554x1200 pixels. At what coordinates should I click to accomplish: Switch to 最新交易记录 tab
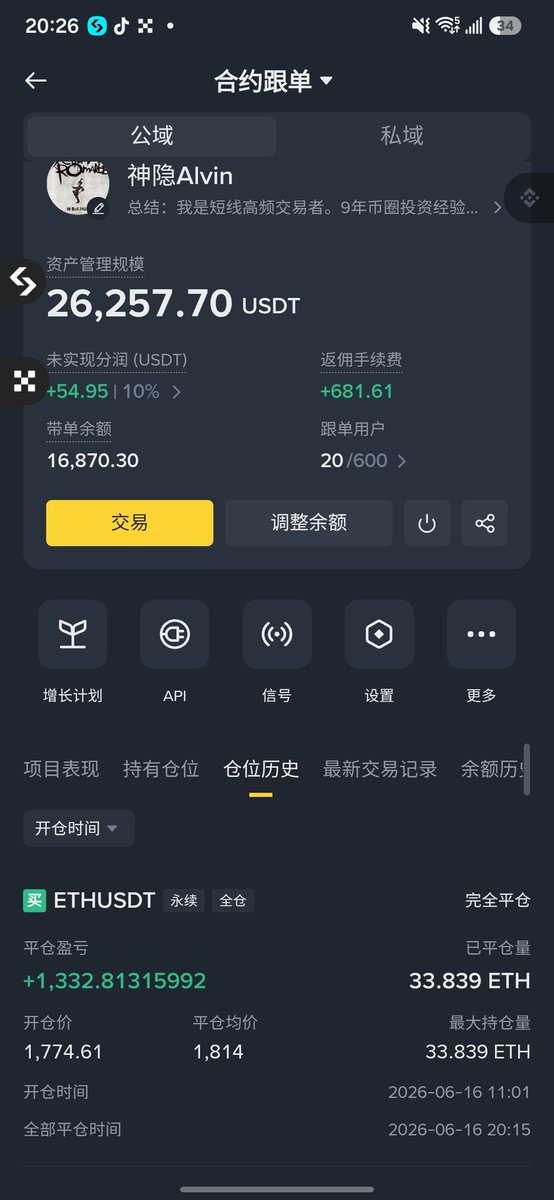pos(380,769)
